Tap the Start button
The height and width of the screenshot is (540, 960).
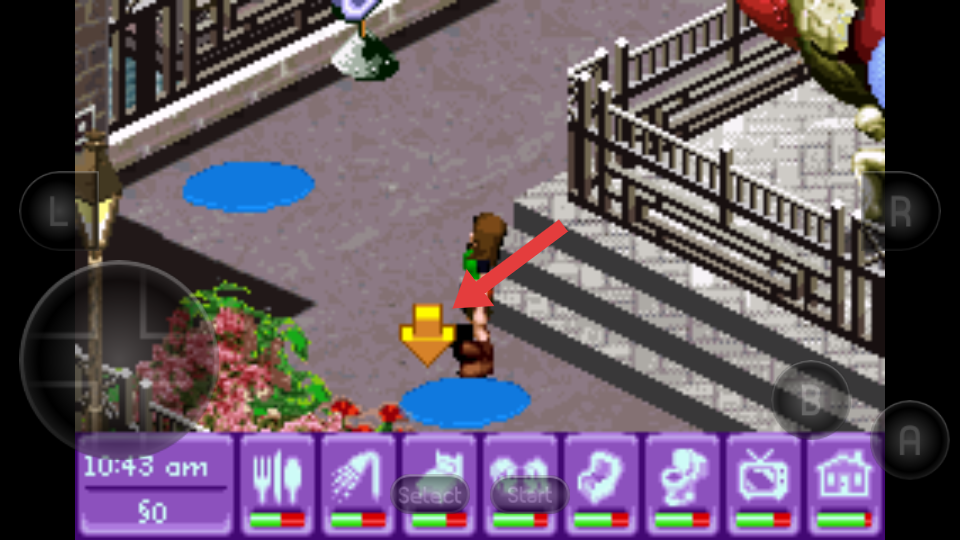click(530, 494)
